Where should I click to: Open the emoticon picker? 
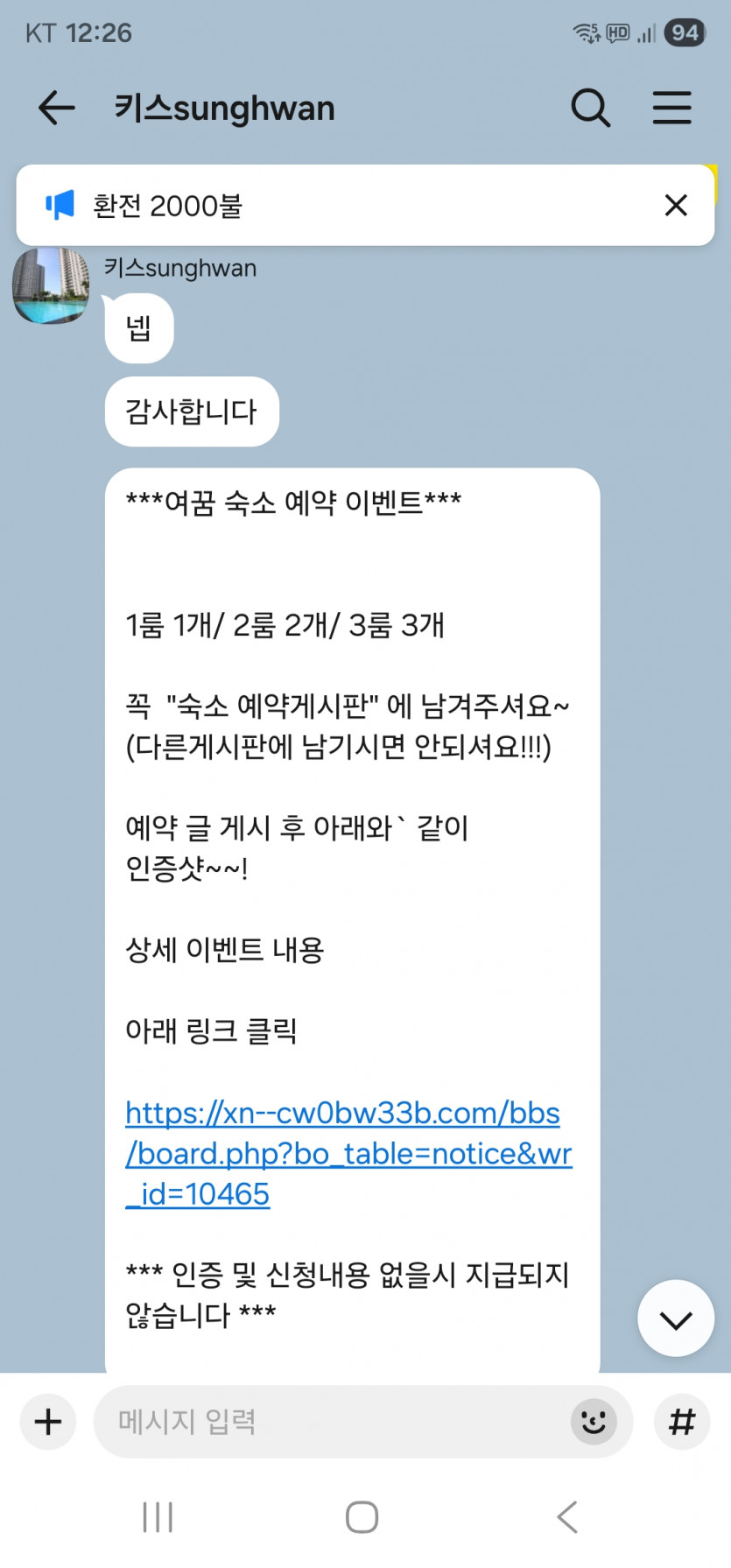[x=594, y=1422]
